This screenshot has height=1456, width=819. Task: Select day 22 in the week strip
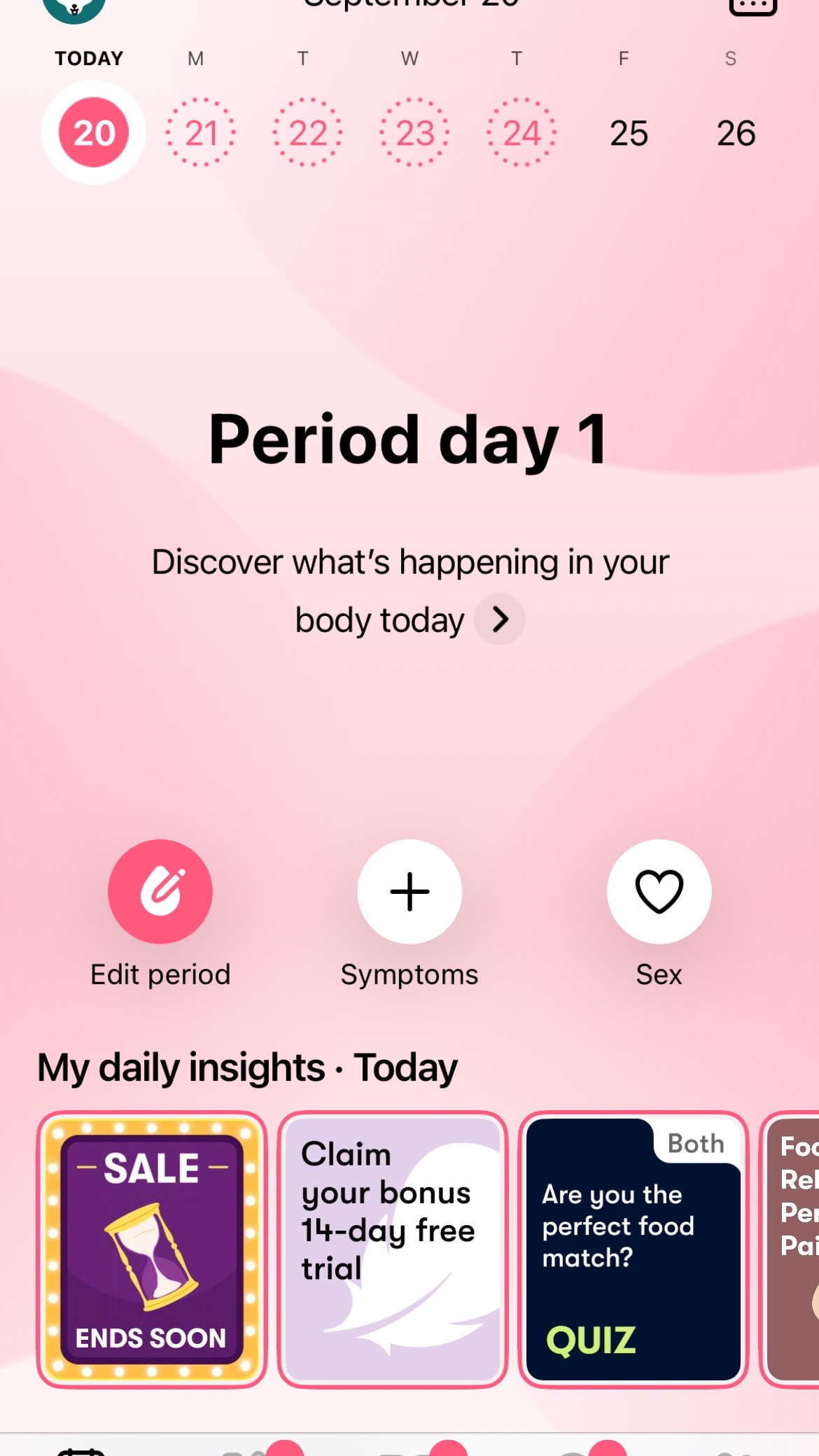coord(308,133)
